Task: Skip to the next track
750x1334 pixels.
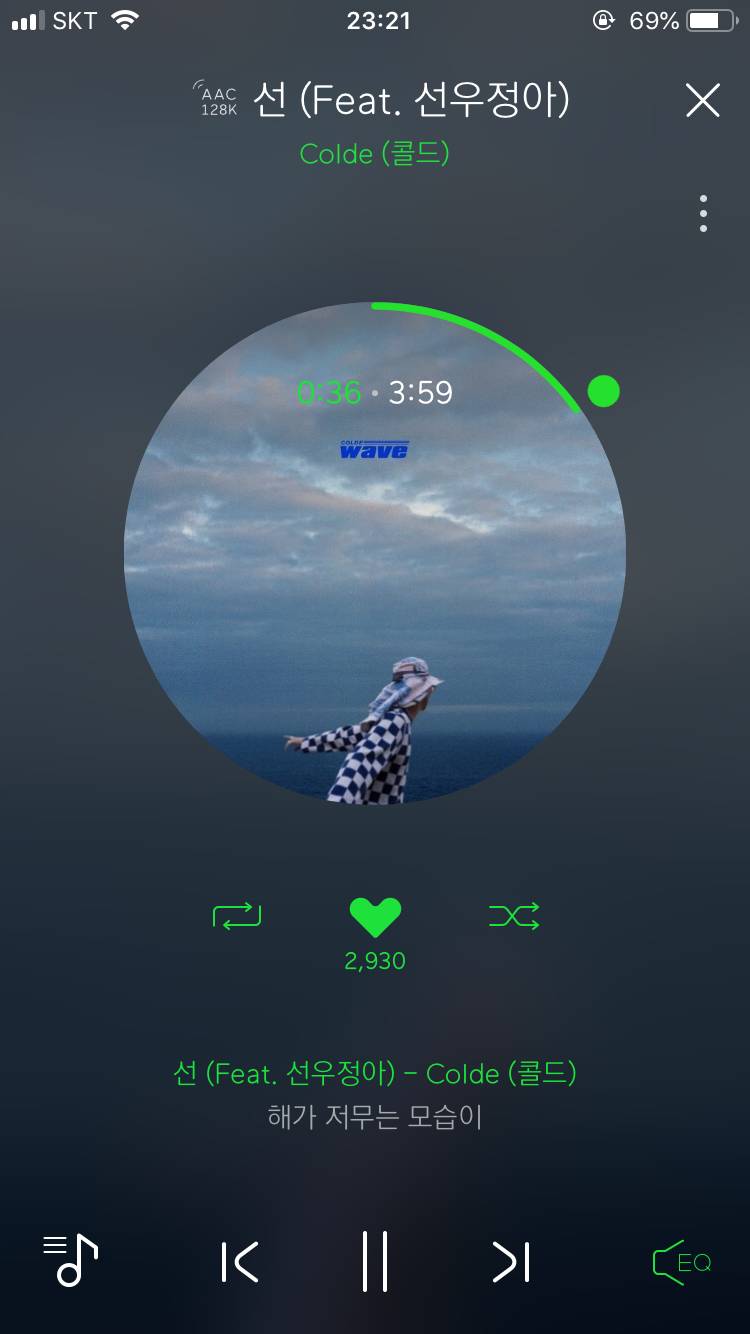Action: pos(510,1262)
